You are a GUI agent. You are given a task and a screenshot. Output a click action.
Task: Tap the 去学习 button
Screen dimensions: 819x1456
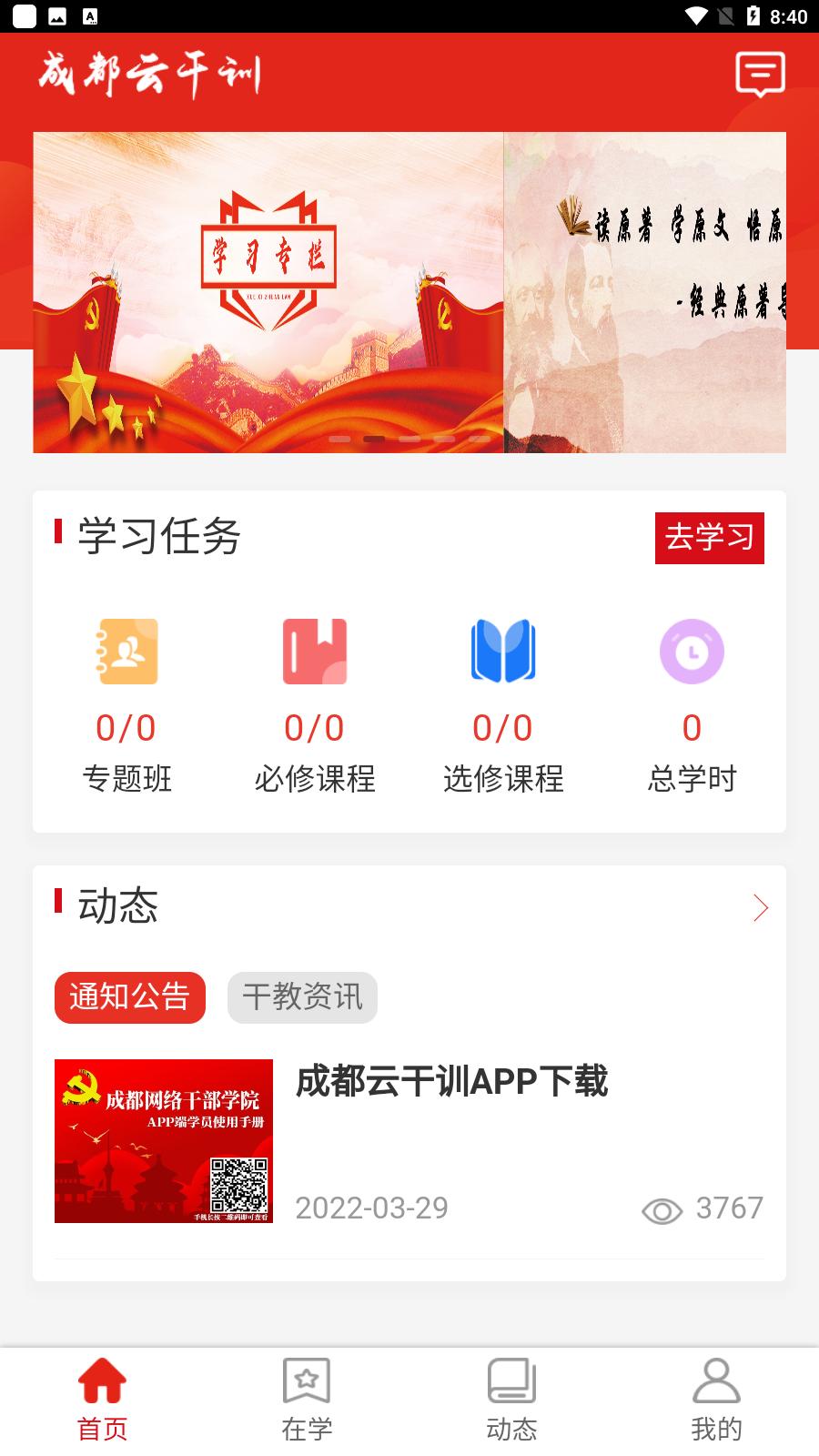[709, 538]
